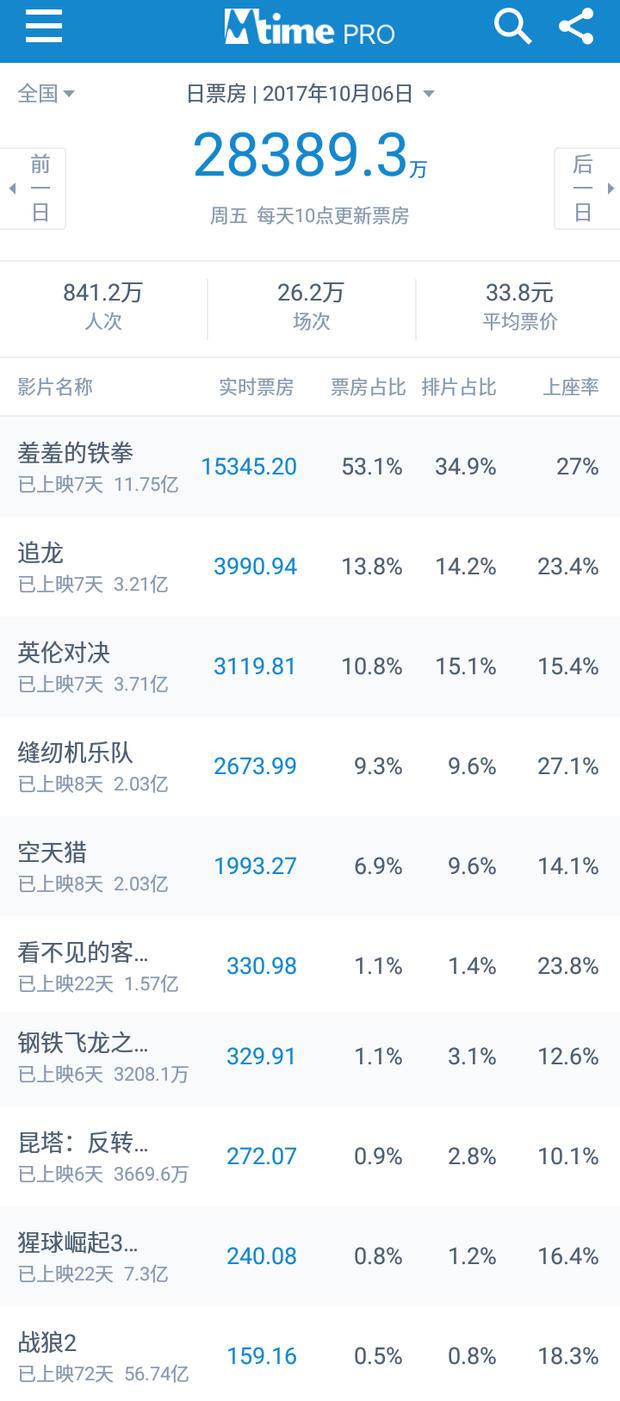Open the hamburger menu
620x1401 pixels.
tap(43, 27)
